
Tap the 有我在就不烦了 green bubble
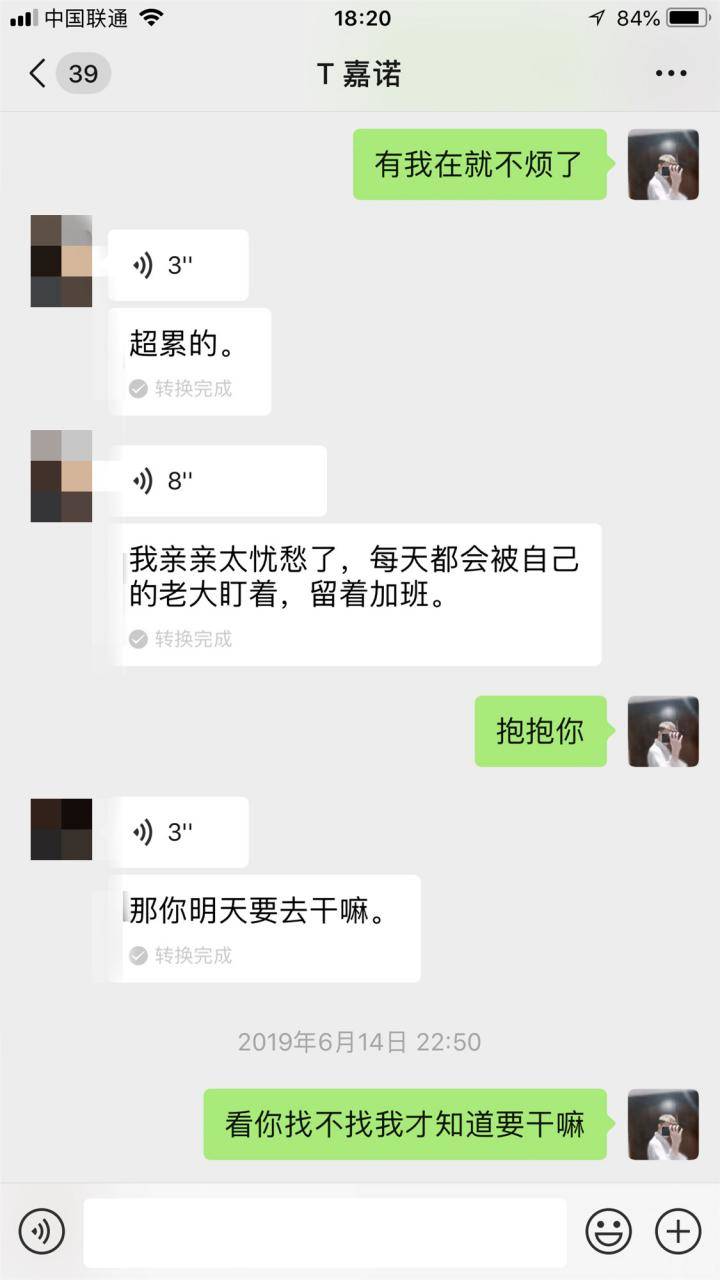[478, 166]
